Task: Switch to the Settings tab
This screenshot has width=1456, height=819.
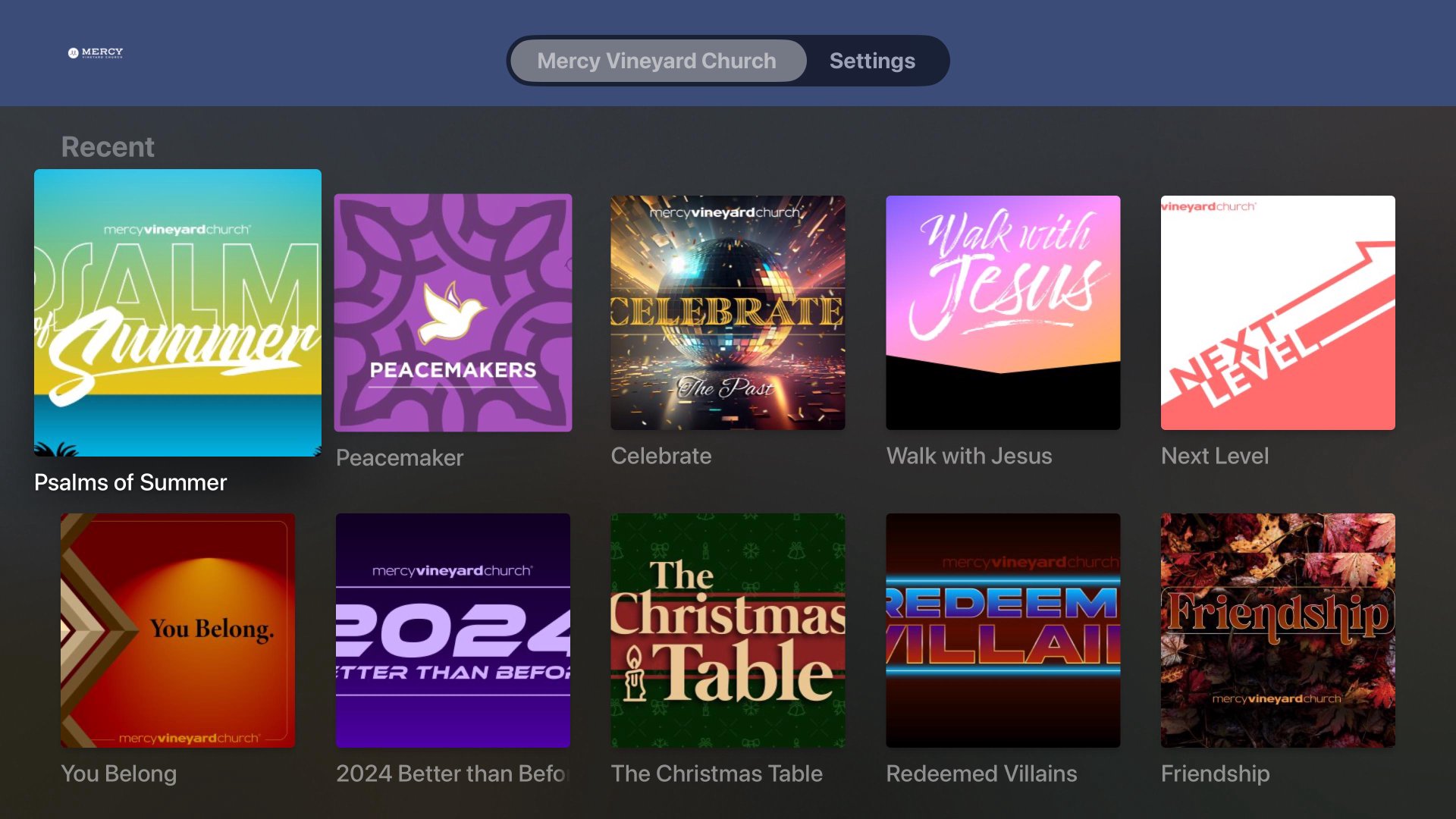Action: [x=871, y=61]
